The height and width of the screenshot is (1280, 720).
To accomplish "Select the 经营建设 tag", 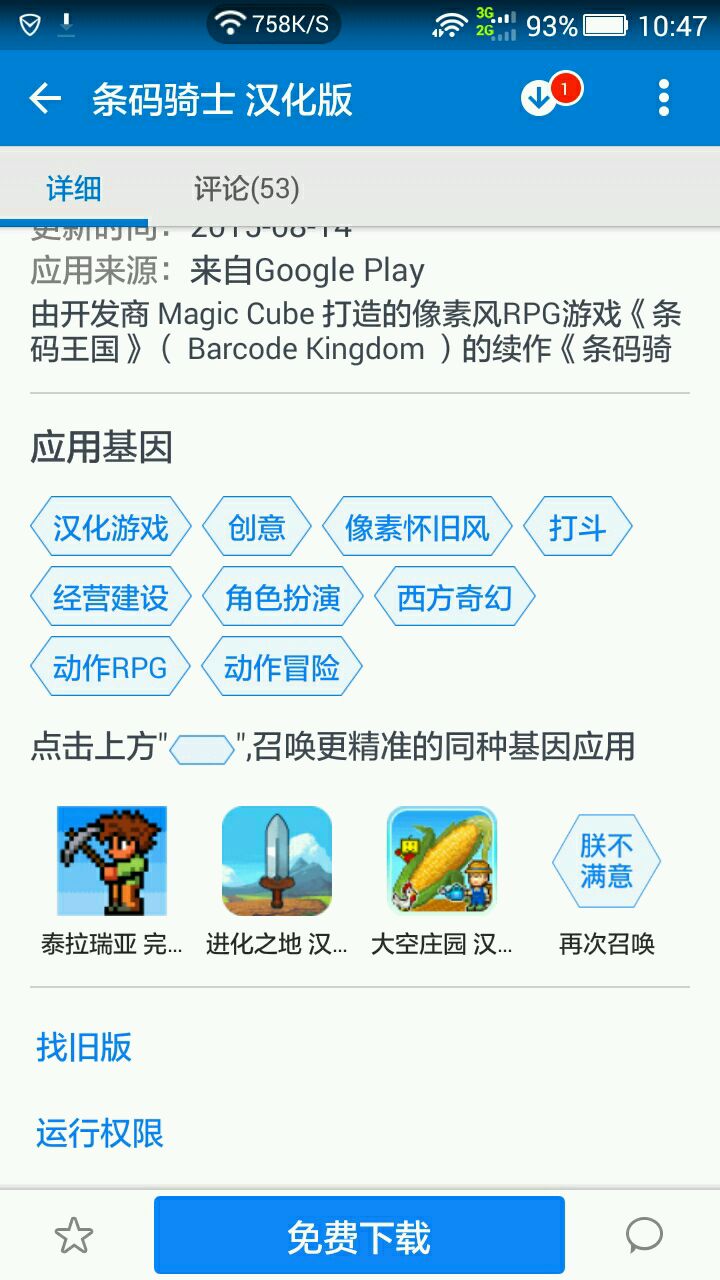I will 110,598.
